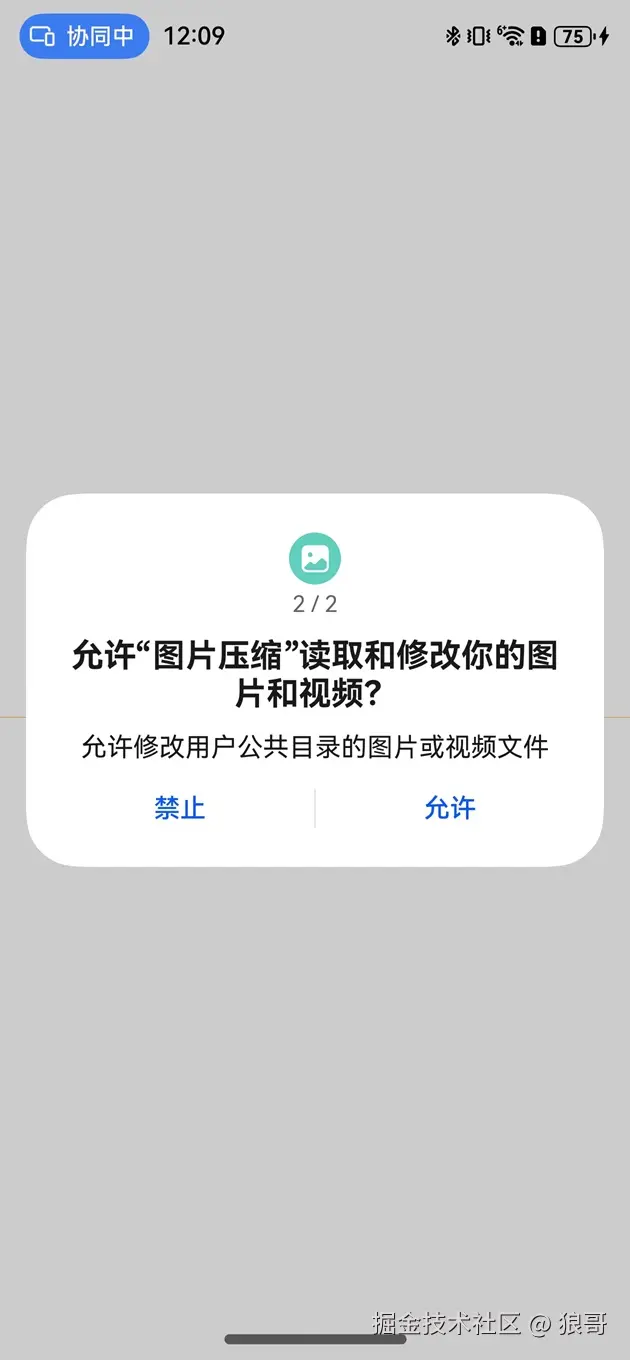Screen dimensions: 630x1360
Task: Tap 允许 to grant photo access
Action: click(450, 808)
